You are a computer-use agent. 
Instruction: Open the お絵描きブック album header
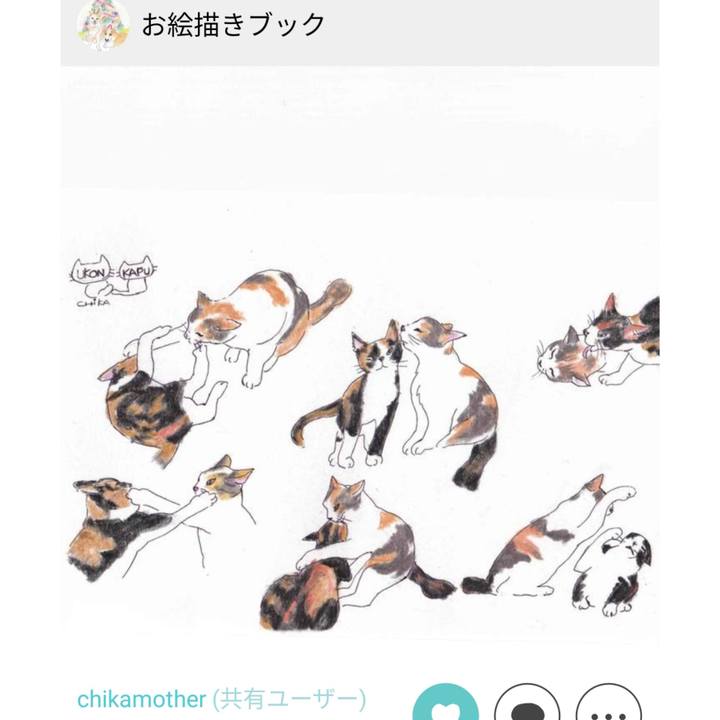233,25
